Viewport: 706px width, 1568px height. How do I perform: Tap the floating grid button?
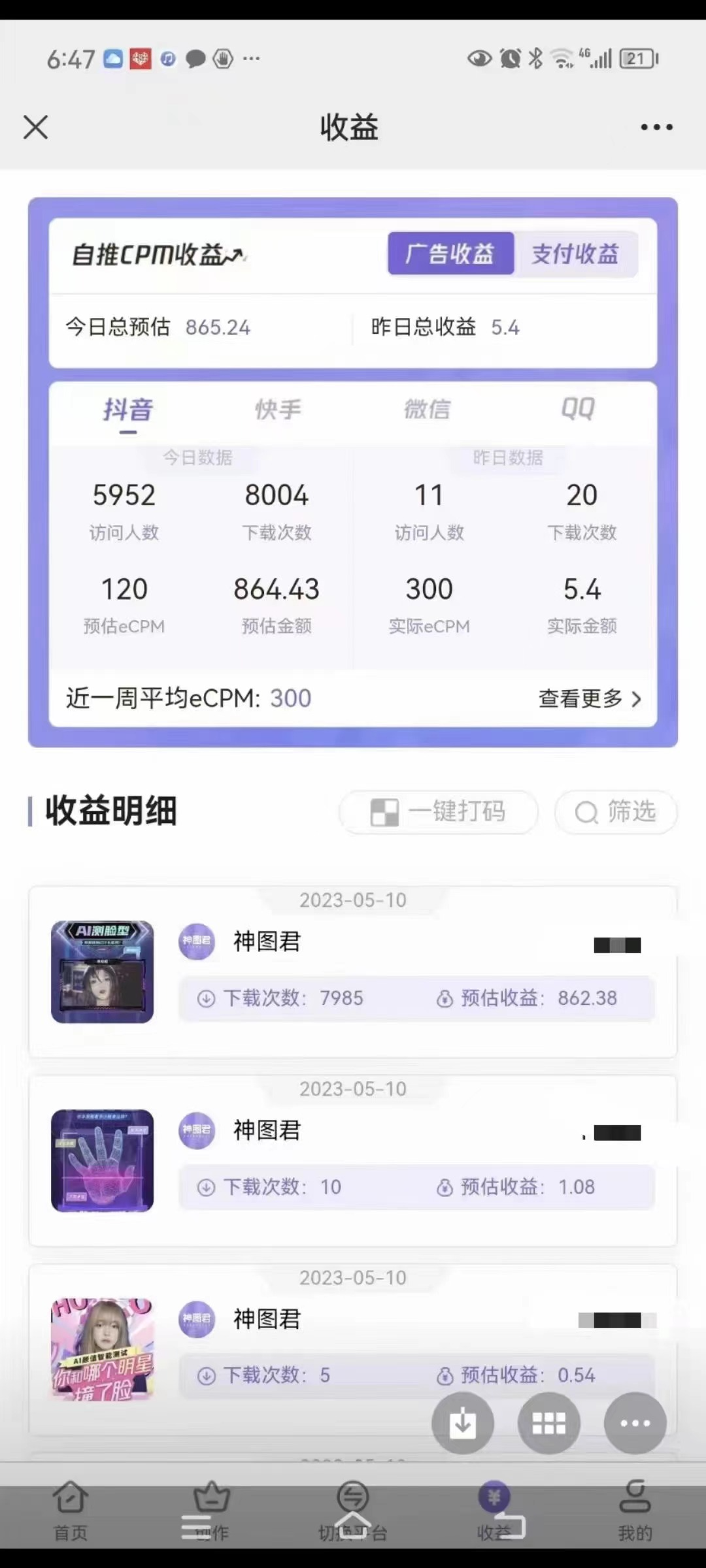[549, 1423]
